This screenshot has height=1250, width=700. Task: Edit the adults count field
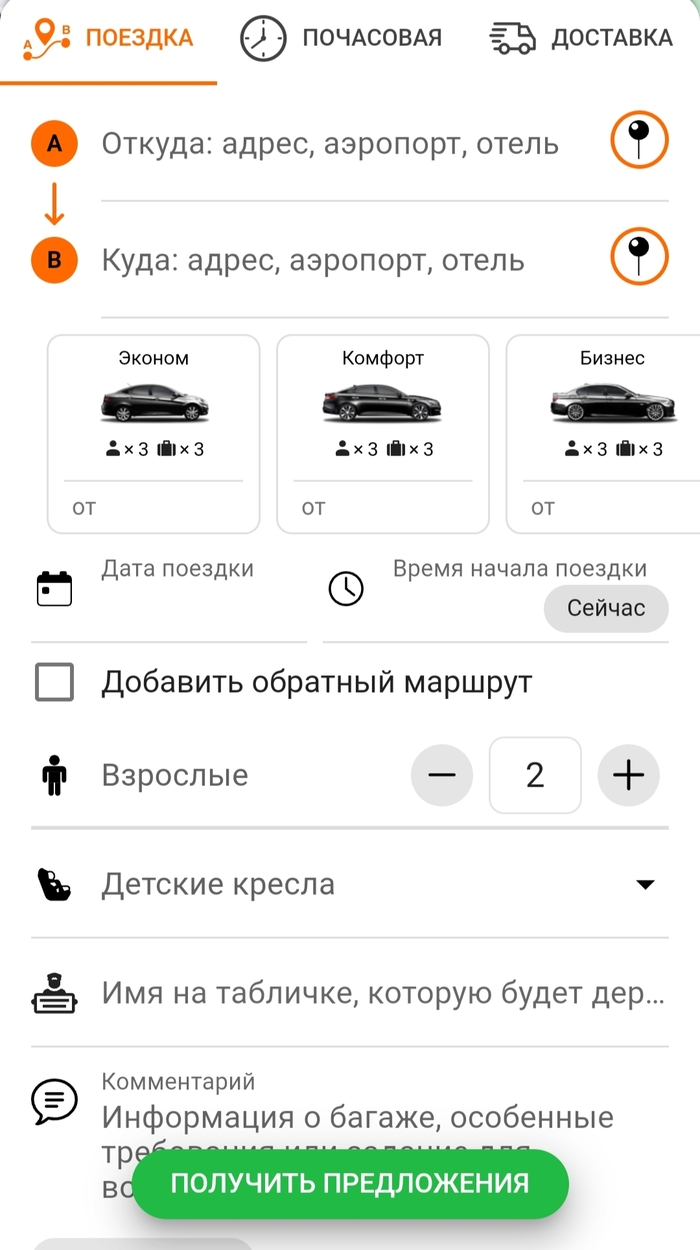(535, 775)
